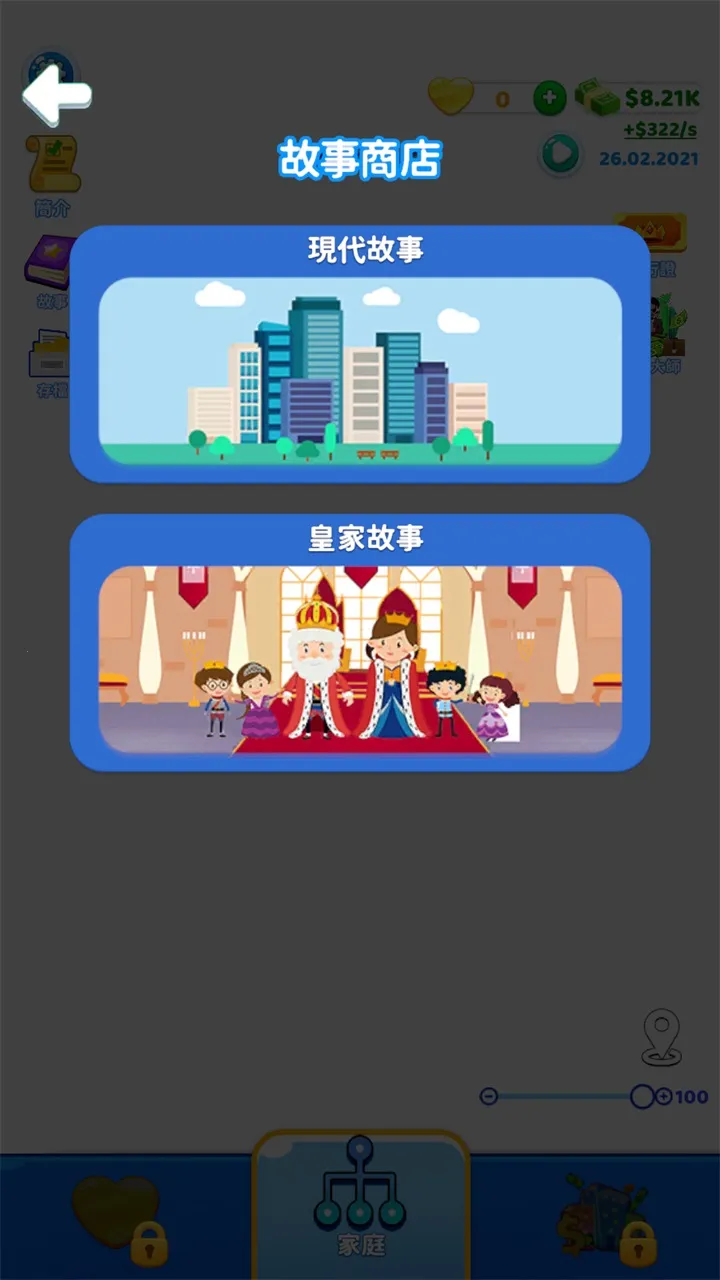Viewport: 720px width, 1280px height.
Task: Open the 皇家故事 story card
Action: 360,644
